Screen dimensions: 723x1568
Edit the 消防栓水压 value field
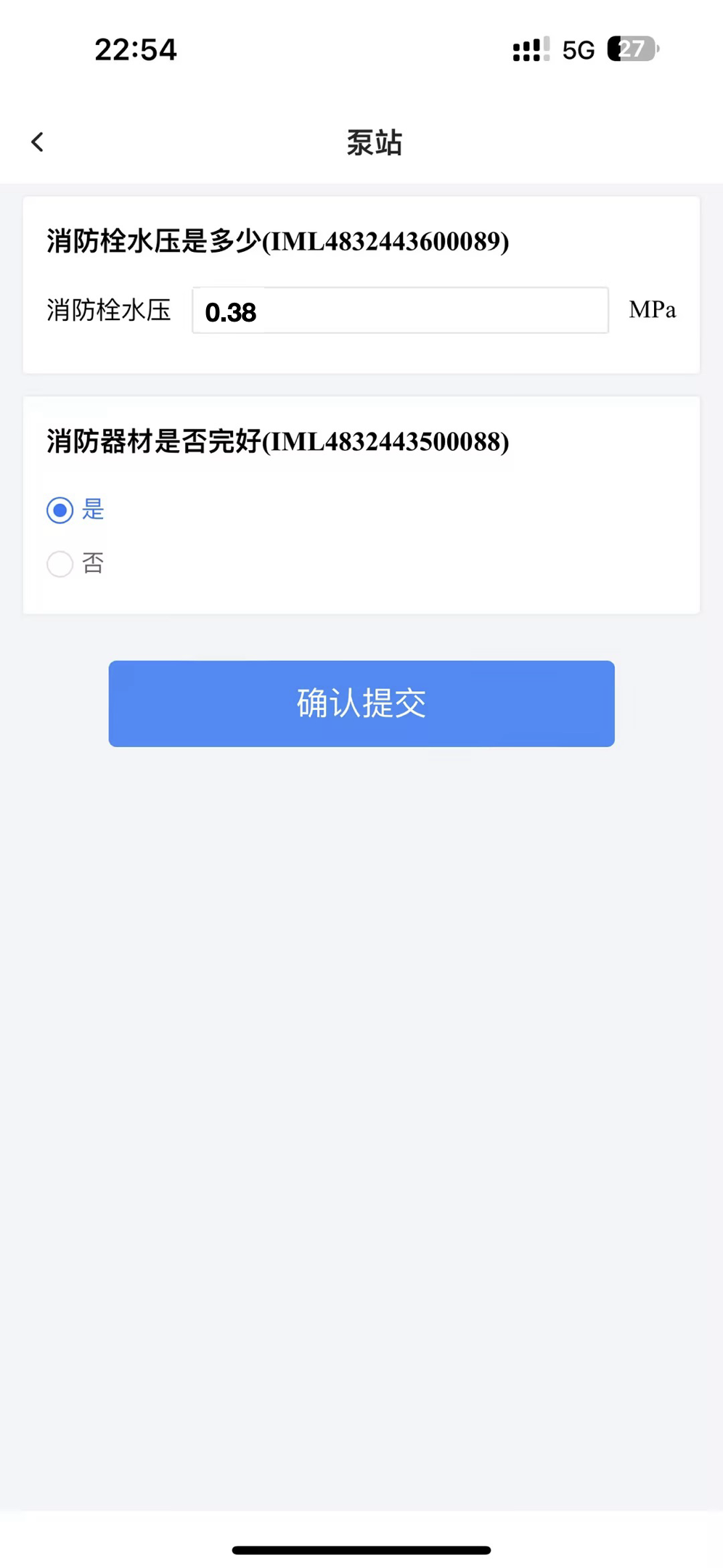click(x=399, y=311)
